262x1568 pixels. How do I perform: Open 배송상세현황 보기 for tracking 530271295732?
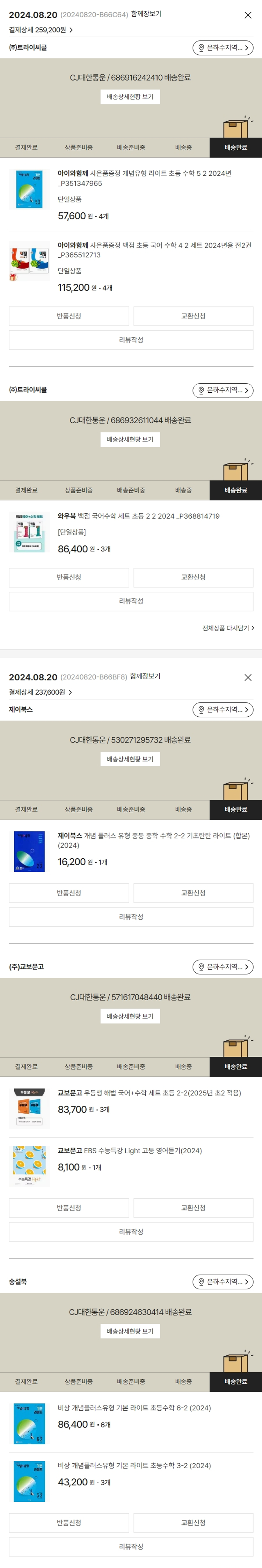[130, 759]
